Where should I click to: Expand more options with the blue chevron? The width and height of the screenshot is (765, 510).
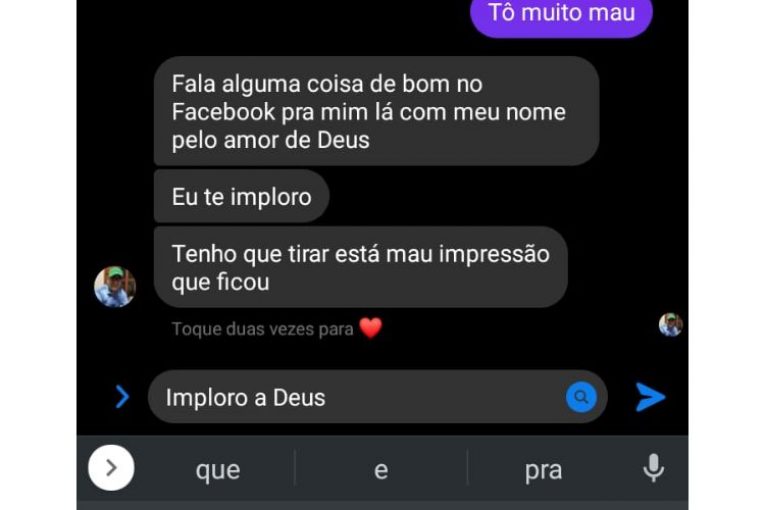point(122,397)
